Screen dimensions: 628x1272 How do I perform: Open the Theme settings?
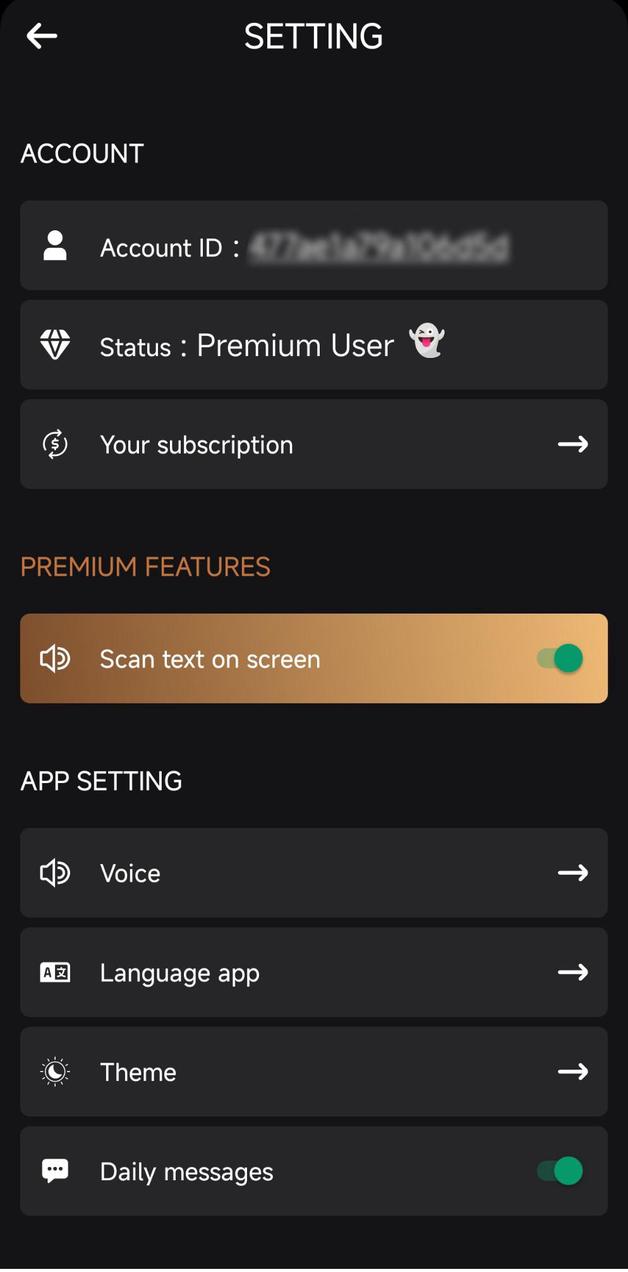(313, 1072)
